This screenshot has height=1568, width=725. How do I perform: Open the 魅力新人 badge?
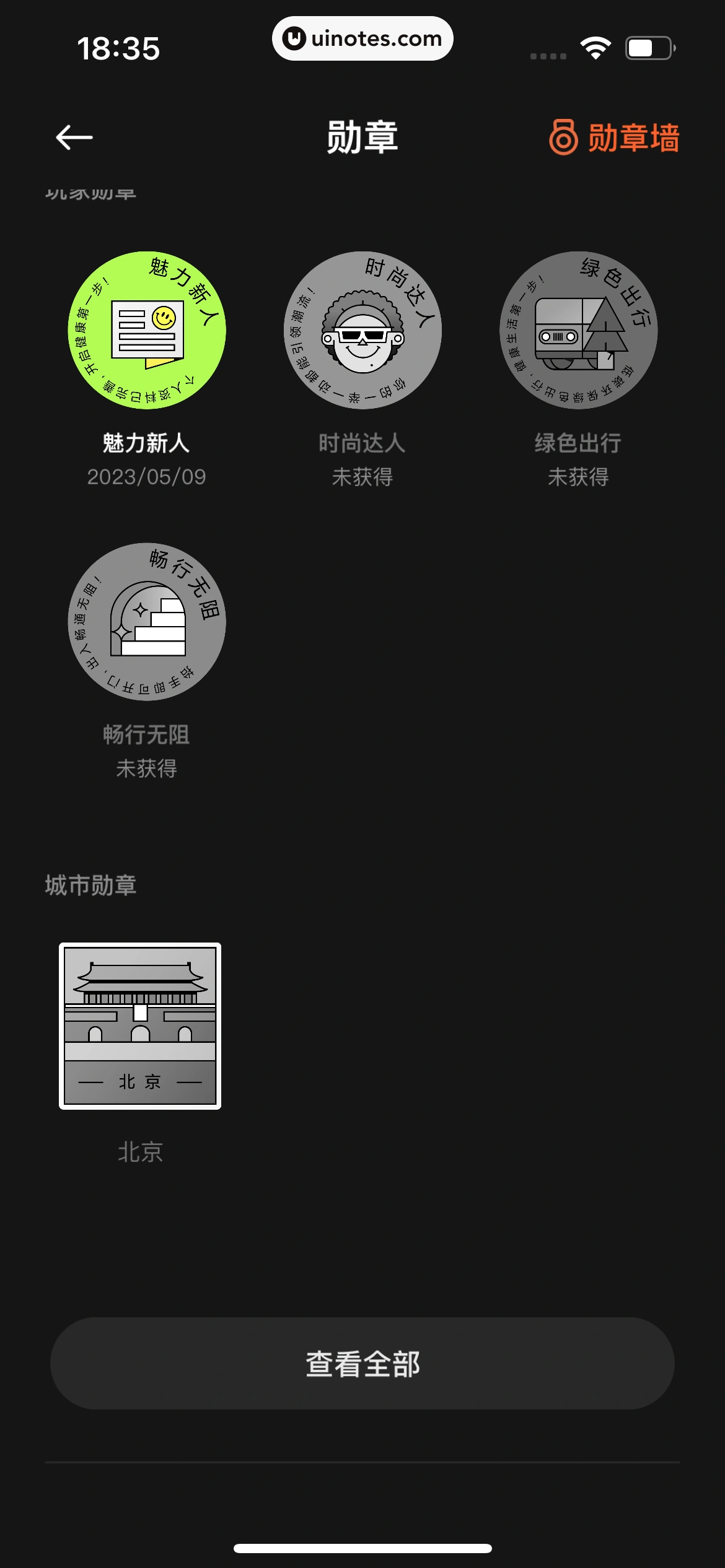(147, 330)
